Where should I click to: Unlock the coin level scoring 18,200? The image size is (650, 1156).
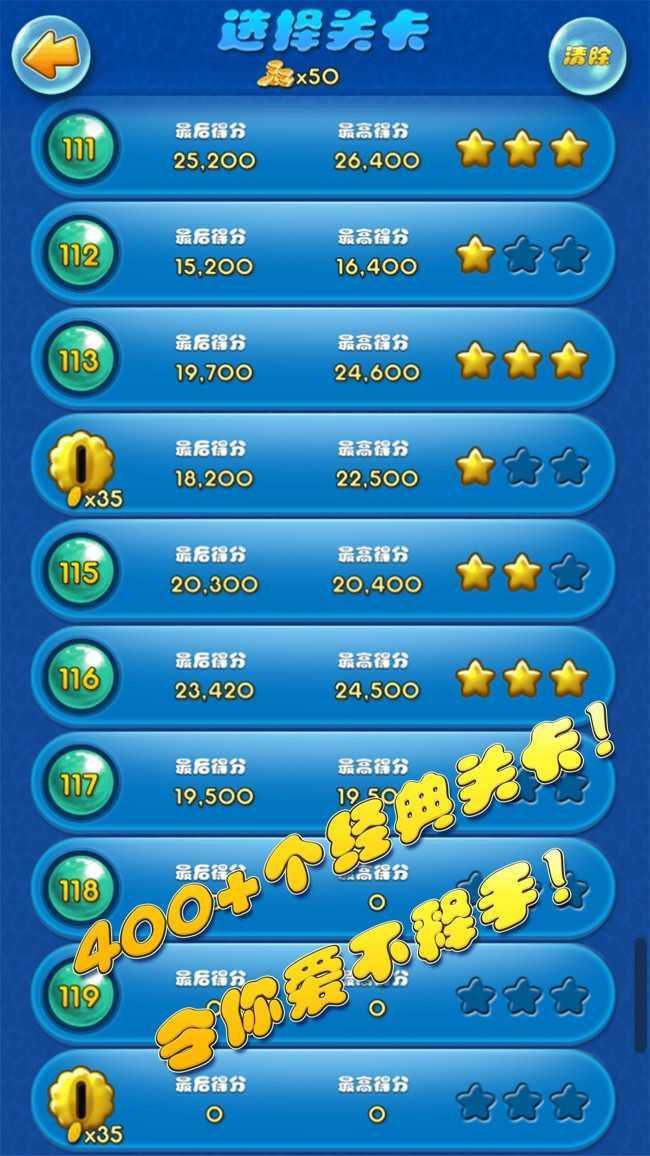(82, 468)
